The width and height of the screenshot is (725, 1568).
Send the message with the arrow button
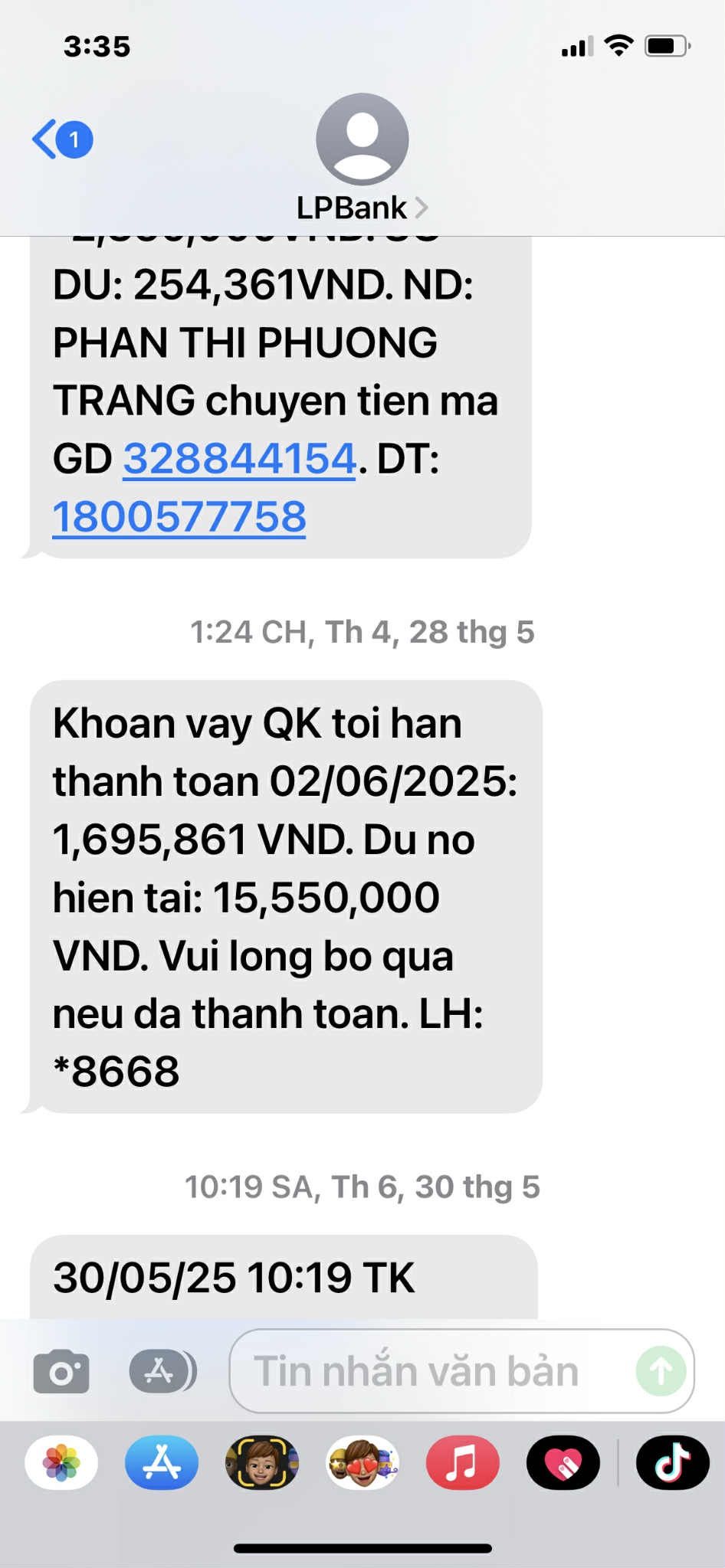coord(661,1371)
